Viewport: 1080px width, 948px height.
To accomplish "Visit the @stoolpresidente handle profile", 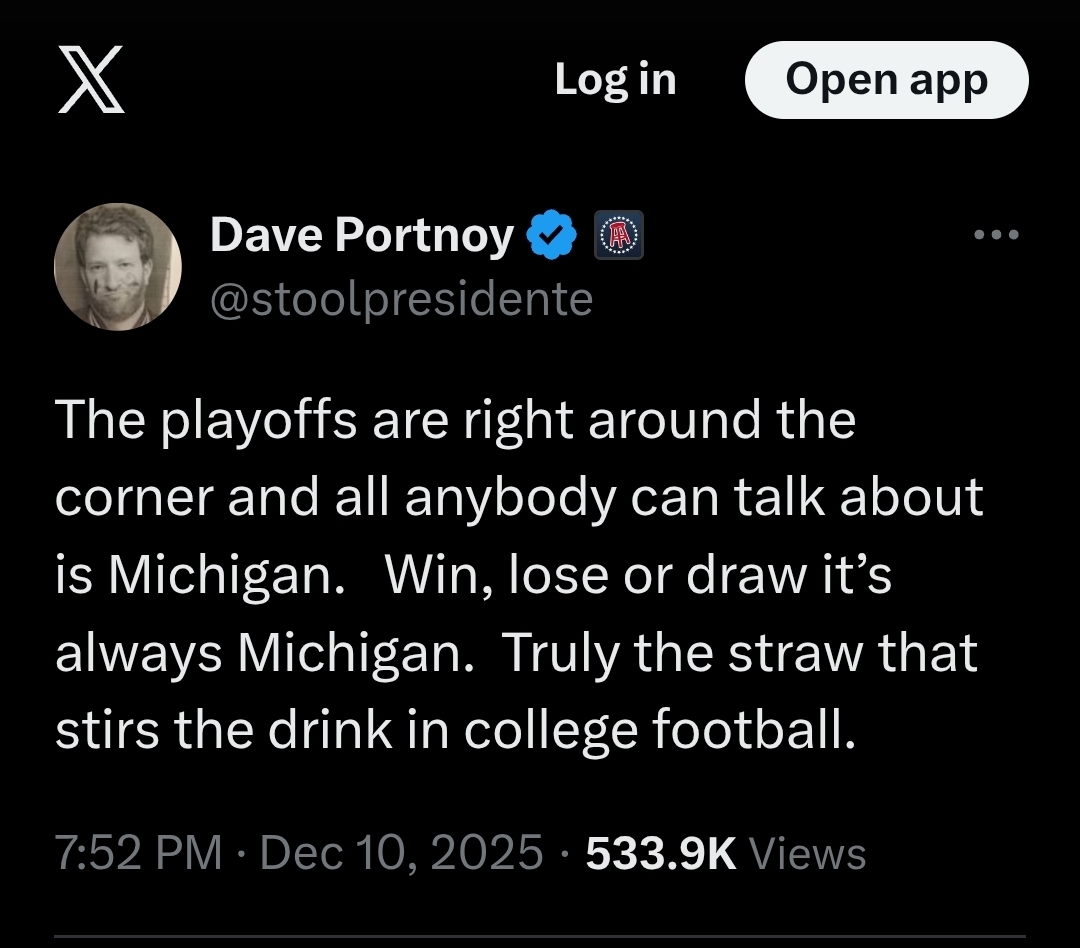I will 402,299.
